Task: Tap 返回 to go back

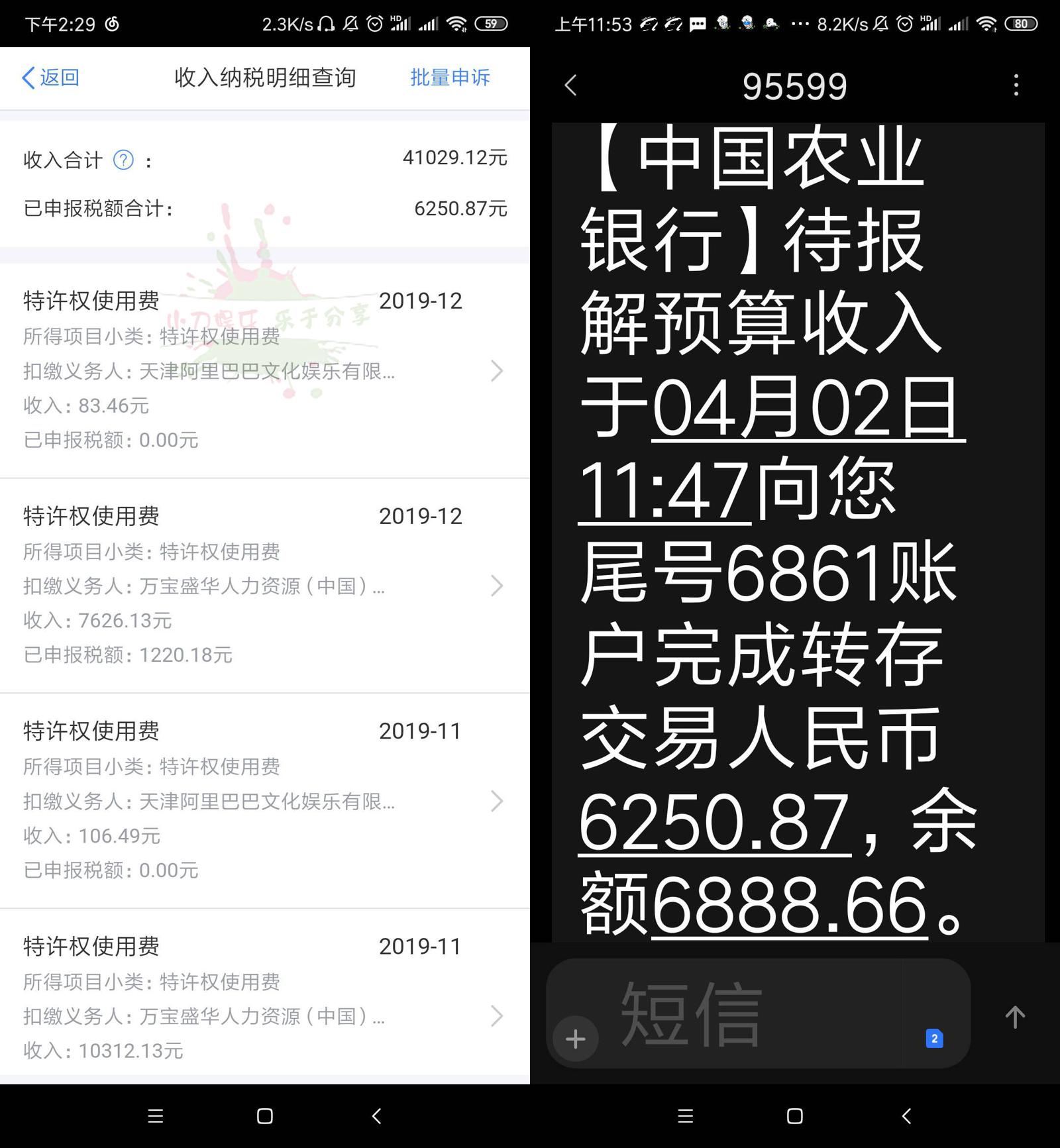Action: [50, 78]
